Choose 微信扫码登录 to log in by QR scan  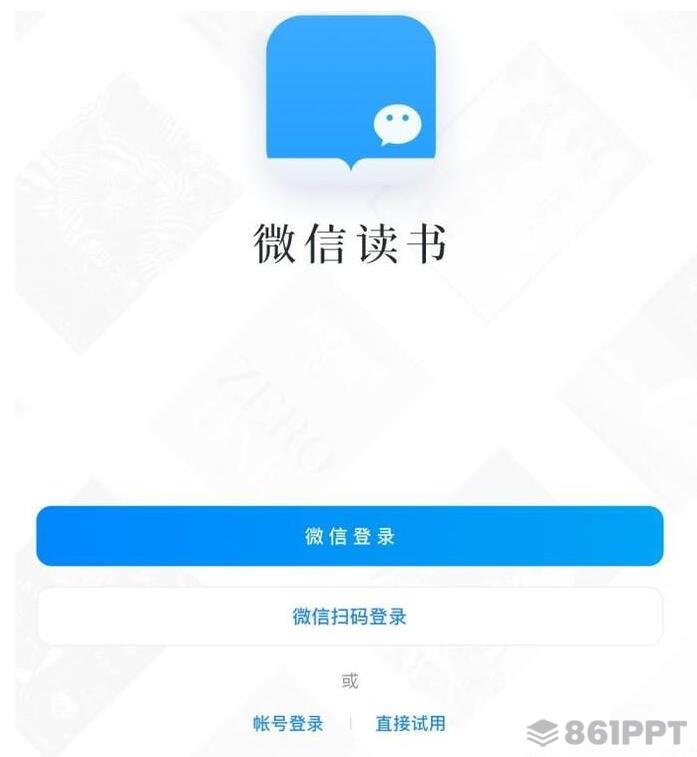pos(349,616)
